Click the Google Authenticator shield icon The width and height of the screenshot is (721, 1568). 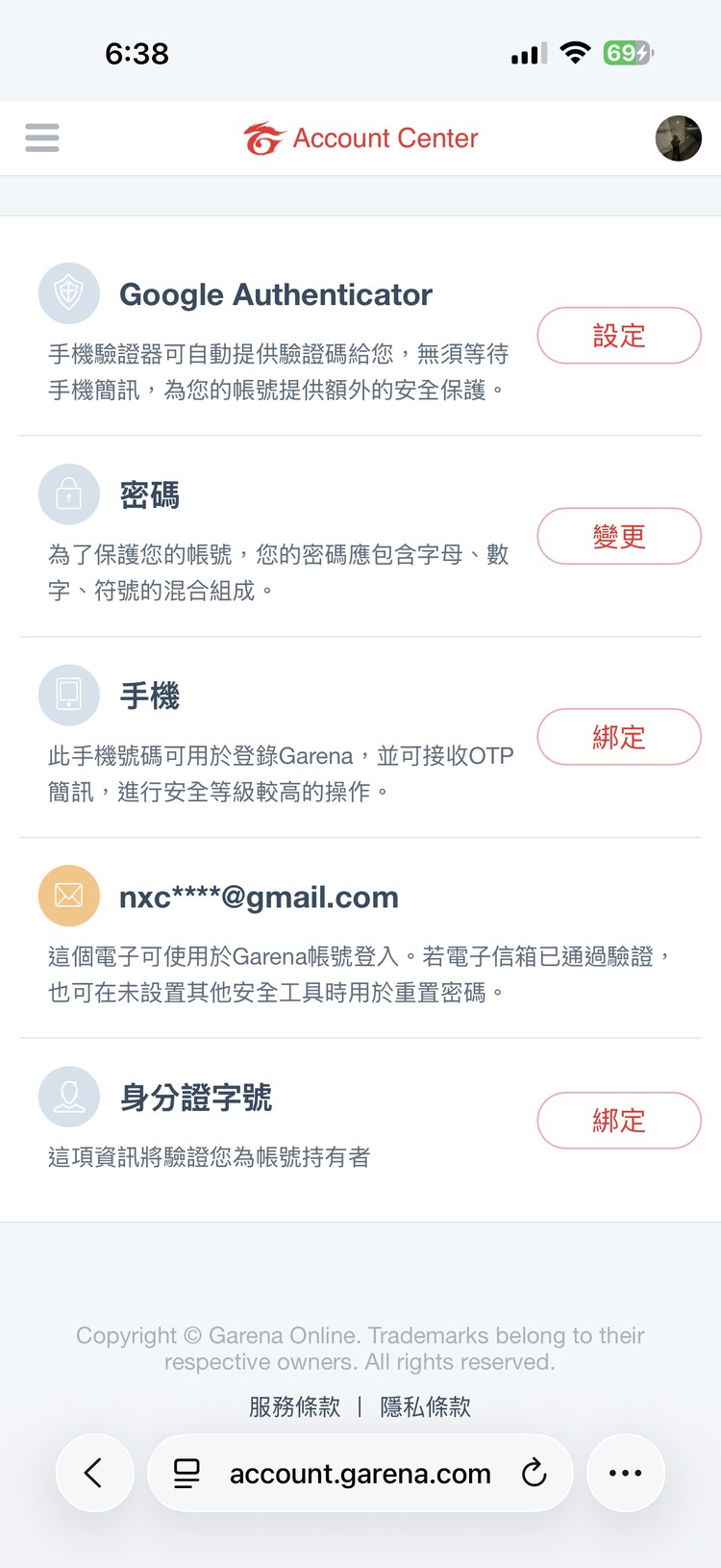(68, 293)
